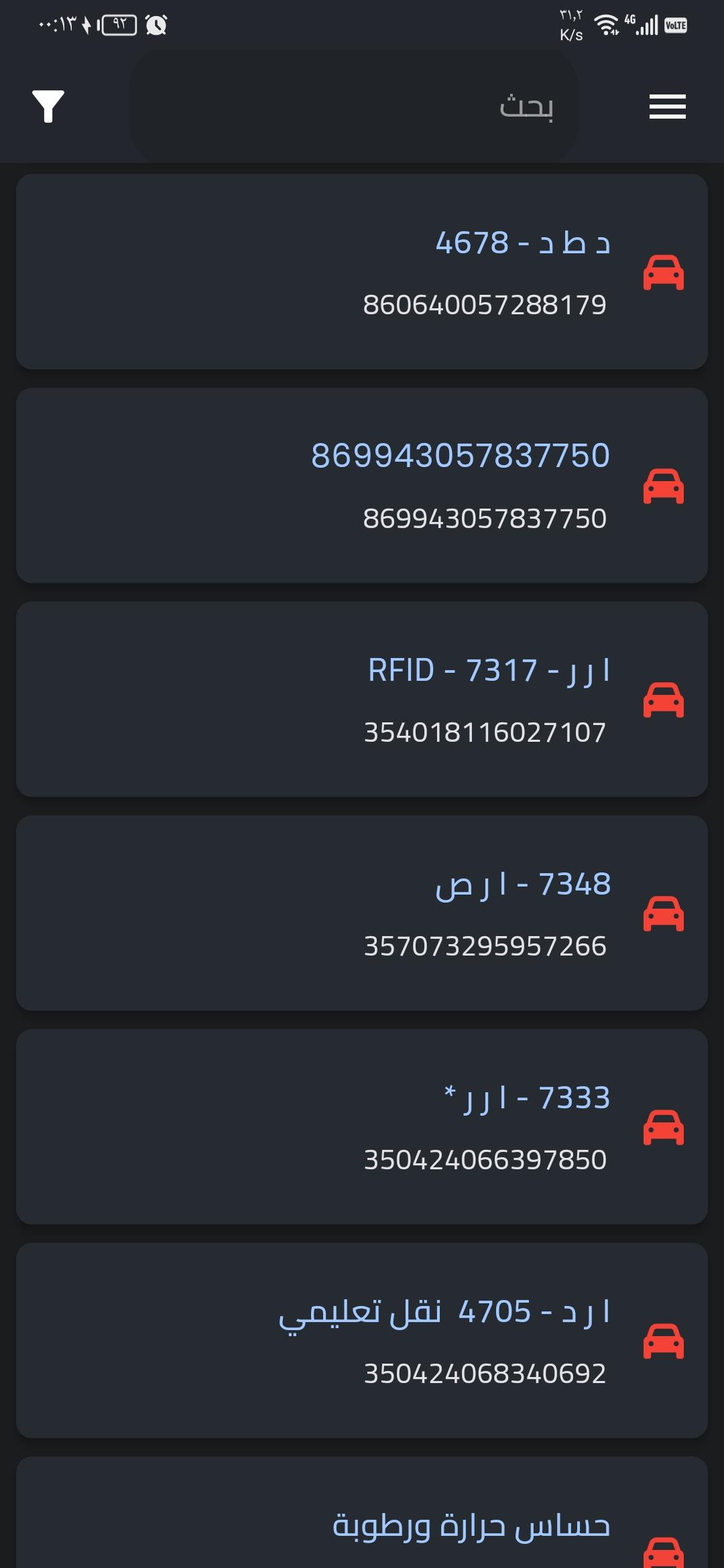
Task: Open the حساس حرارة ورطوبة card
Action: click(362, 1513)
